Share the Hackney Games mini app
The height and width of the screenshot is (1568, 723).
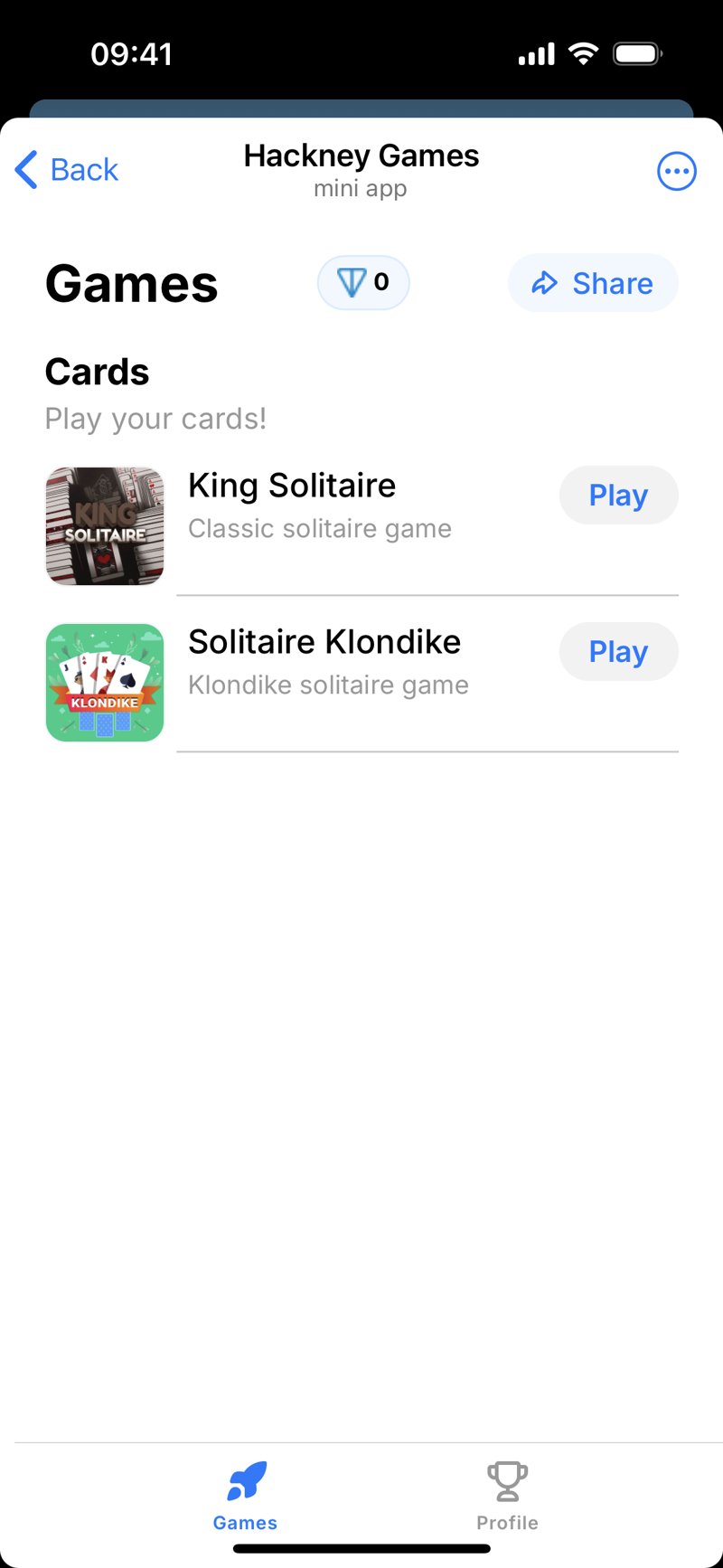[x=593, y=282]
